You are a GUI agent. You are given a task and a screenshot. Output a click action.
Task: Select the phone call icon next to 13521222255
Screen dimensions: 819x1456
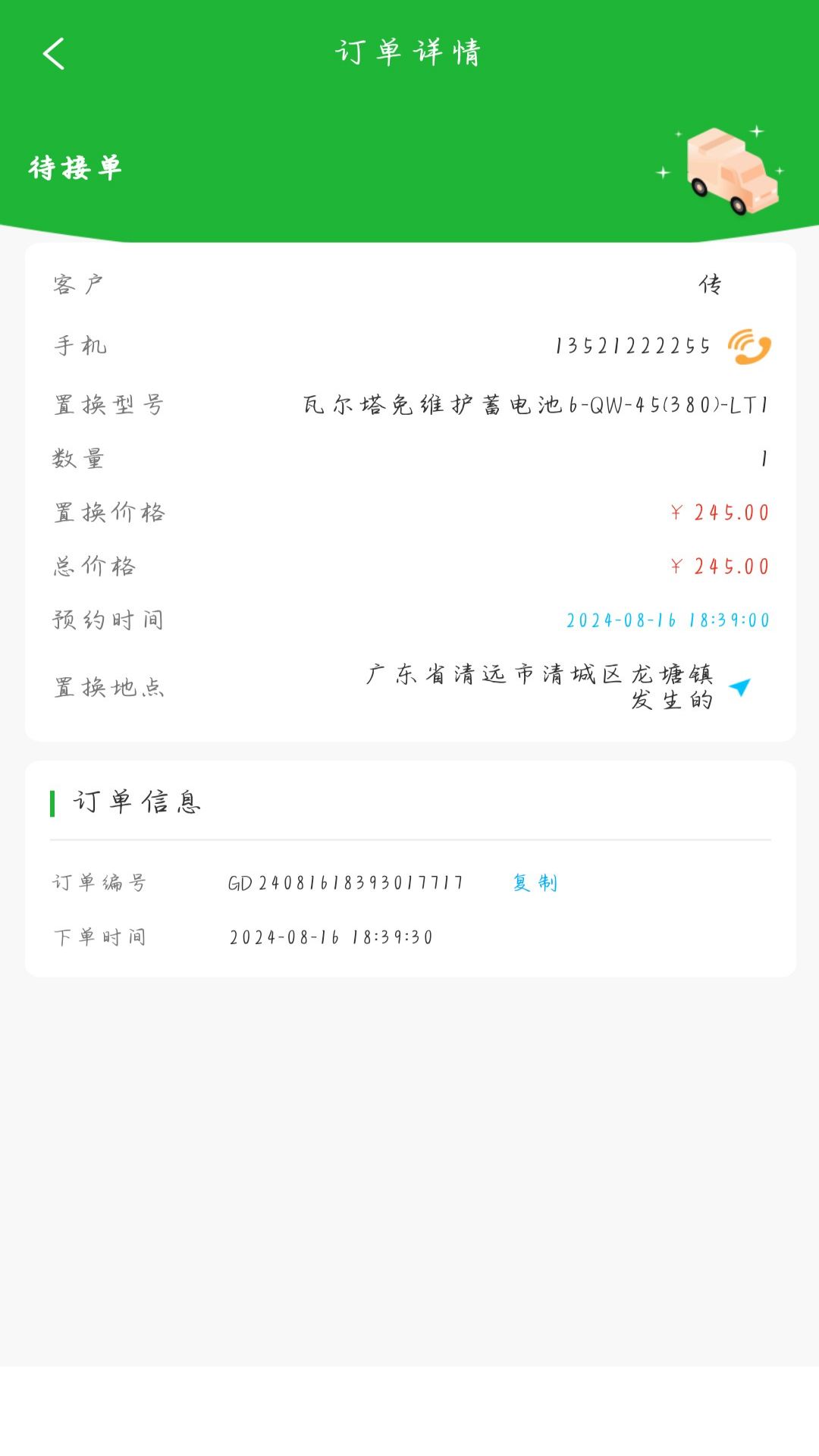tap(748, 345)
